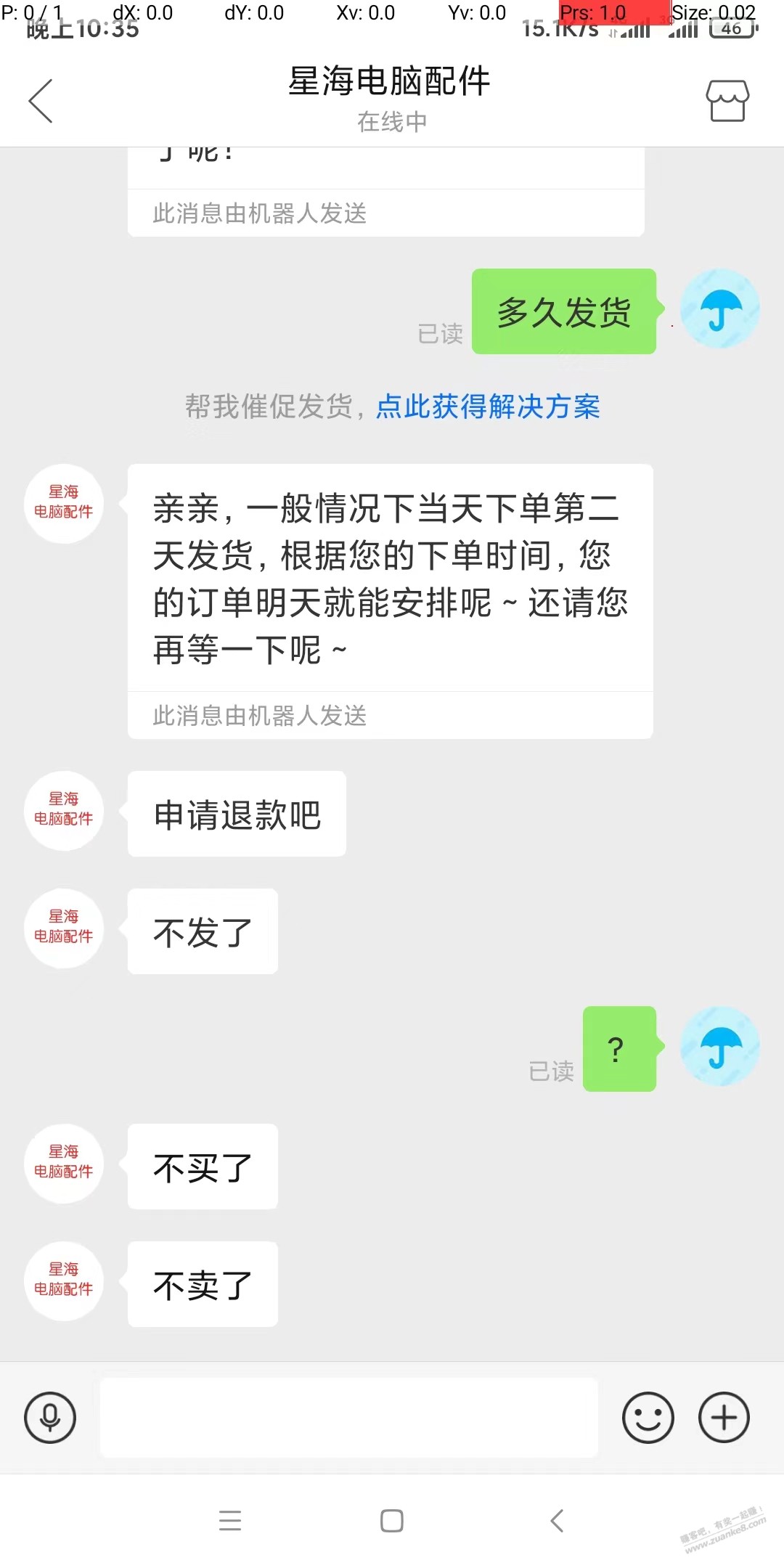This screenshot has height=1568, width=784.
Task: Tap the green 多久发货 message bubble
Action: point(564,312)
